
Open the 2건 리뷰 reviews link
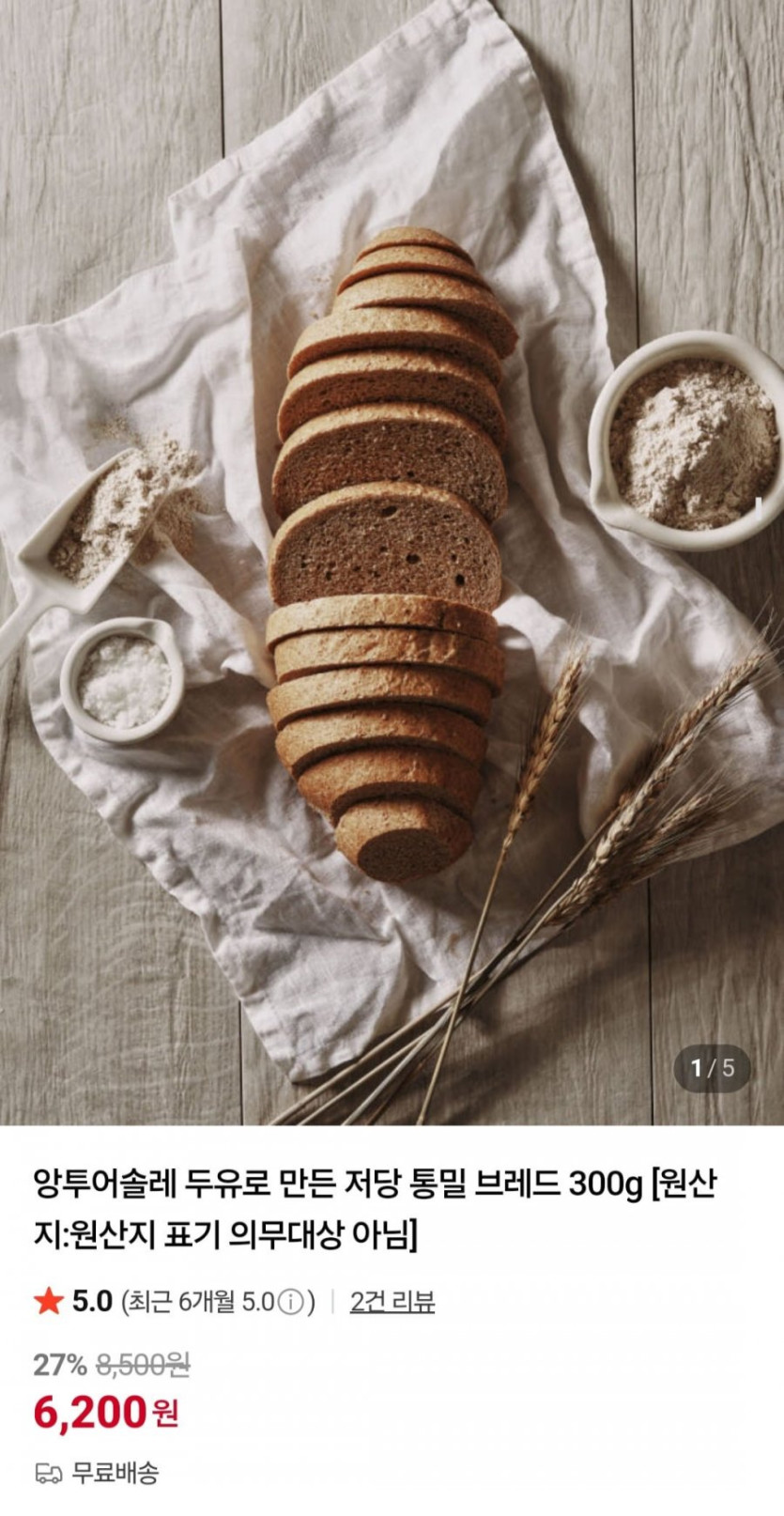(x=392, y=1302)
